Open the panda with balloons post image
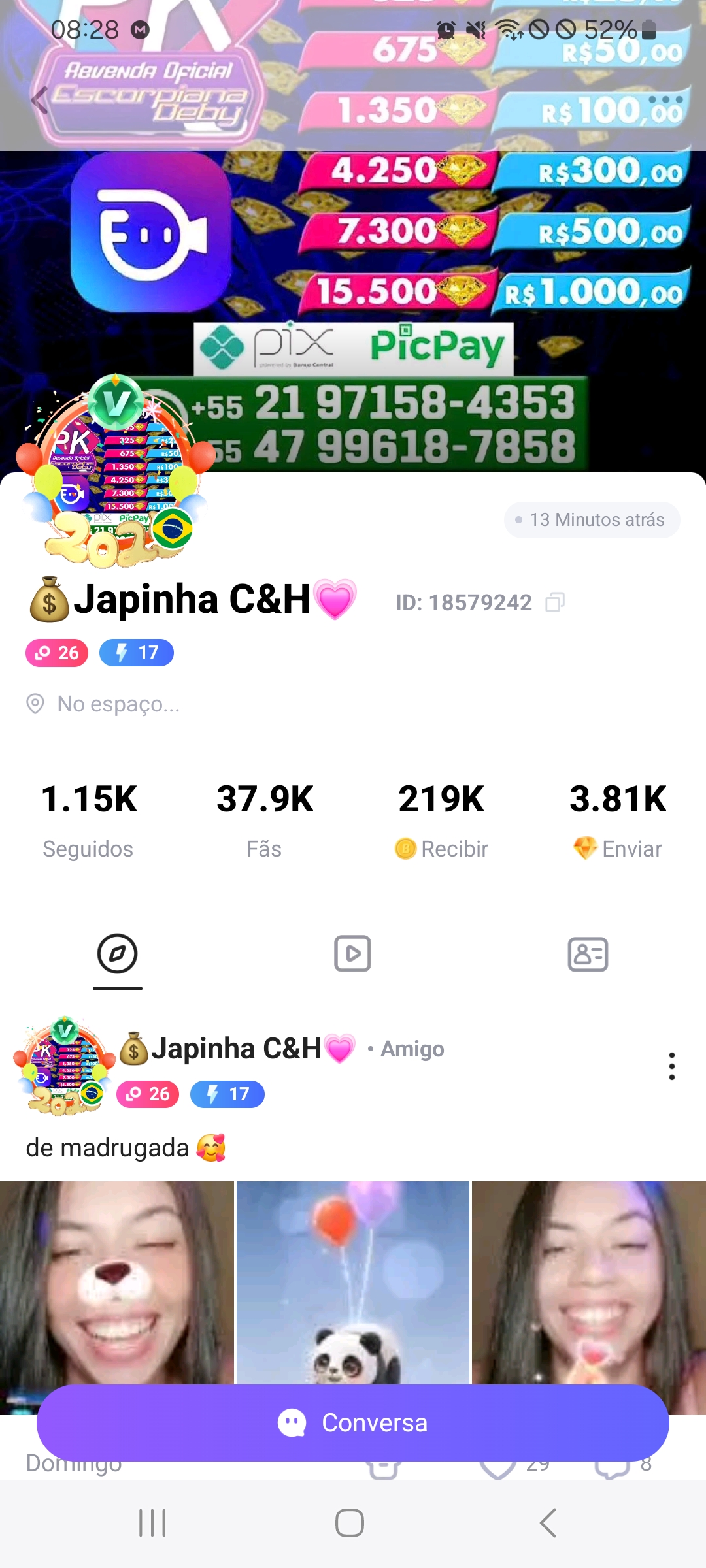The width and height of the screenshot is (706, 1568). (353, 1281)
